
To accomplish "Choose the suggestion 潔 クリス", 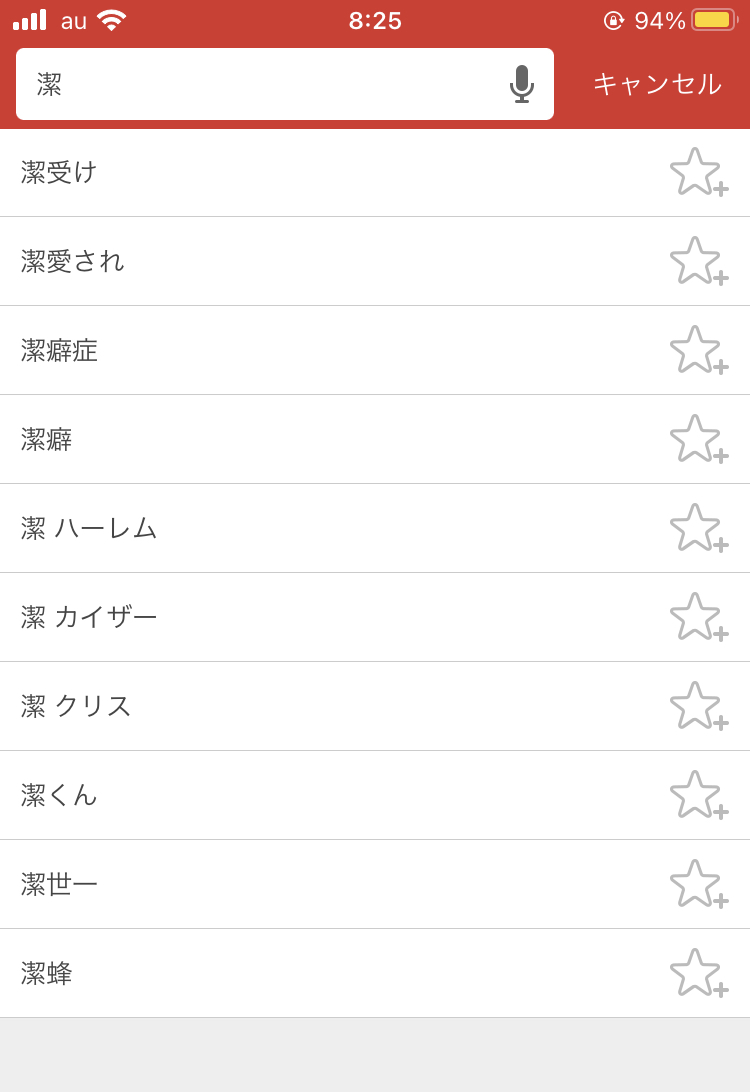I will [x=77, y=706].
